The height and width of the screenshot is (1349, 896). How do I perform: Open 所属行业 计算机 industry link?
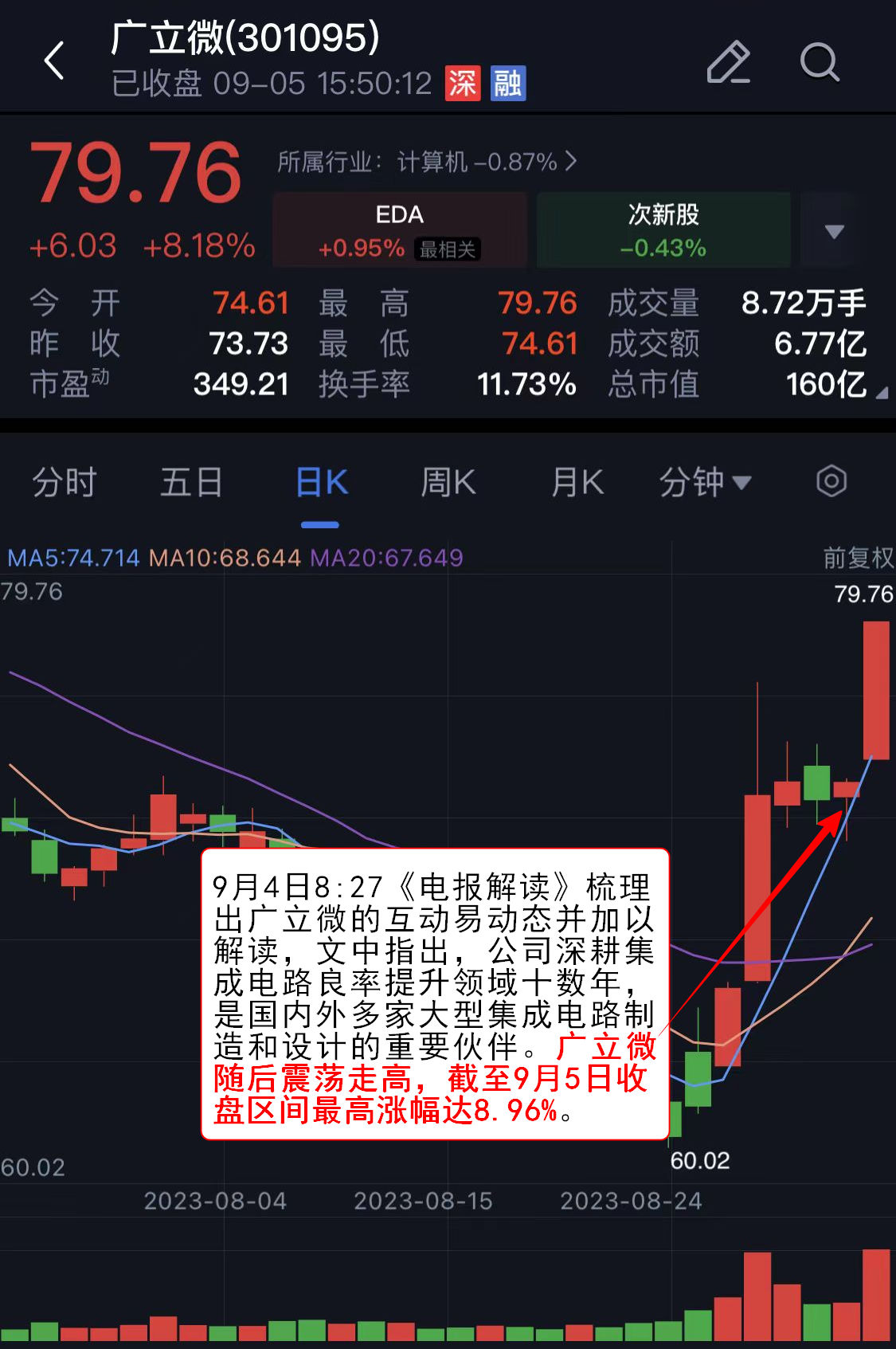426,163
